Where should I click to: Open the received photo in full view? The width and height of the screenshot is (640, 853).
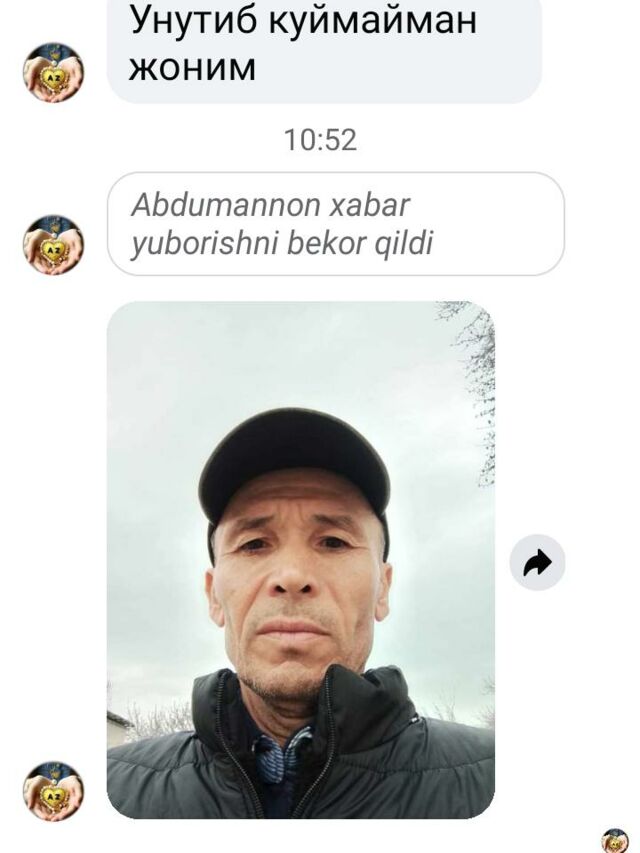pyautogui.click(x=300, y=560)
